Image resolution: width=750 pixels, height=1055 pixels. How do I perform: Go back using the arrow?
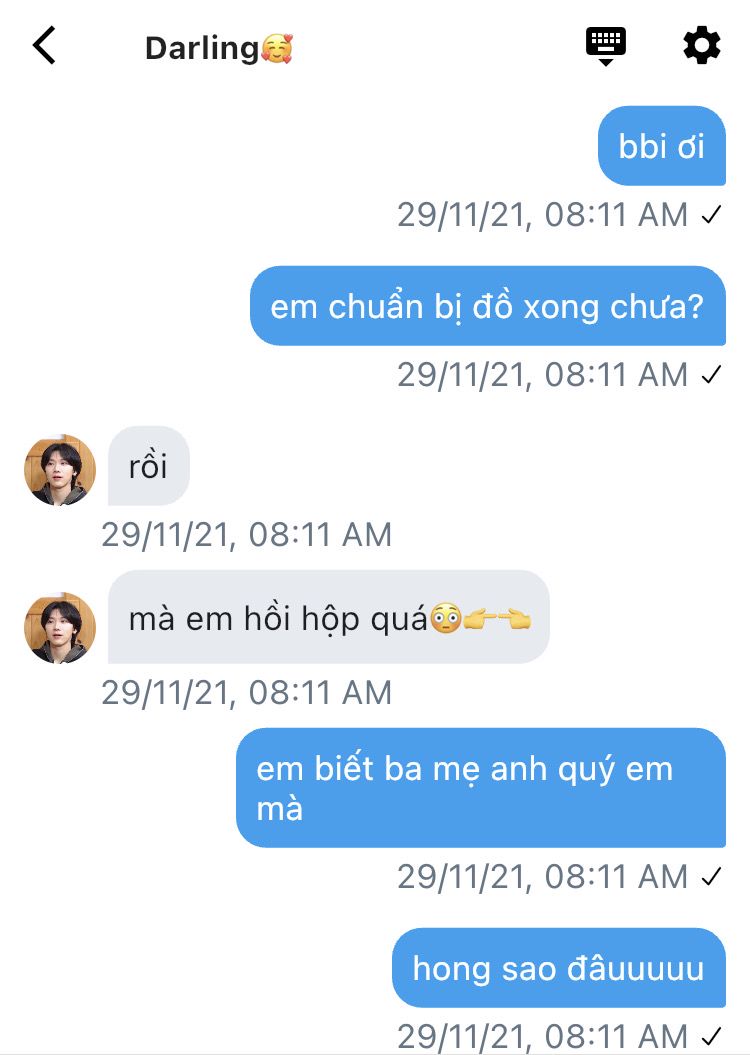[44, 46]
